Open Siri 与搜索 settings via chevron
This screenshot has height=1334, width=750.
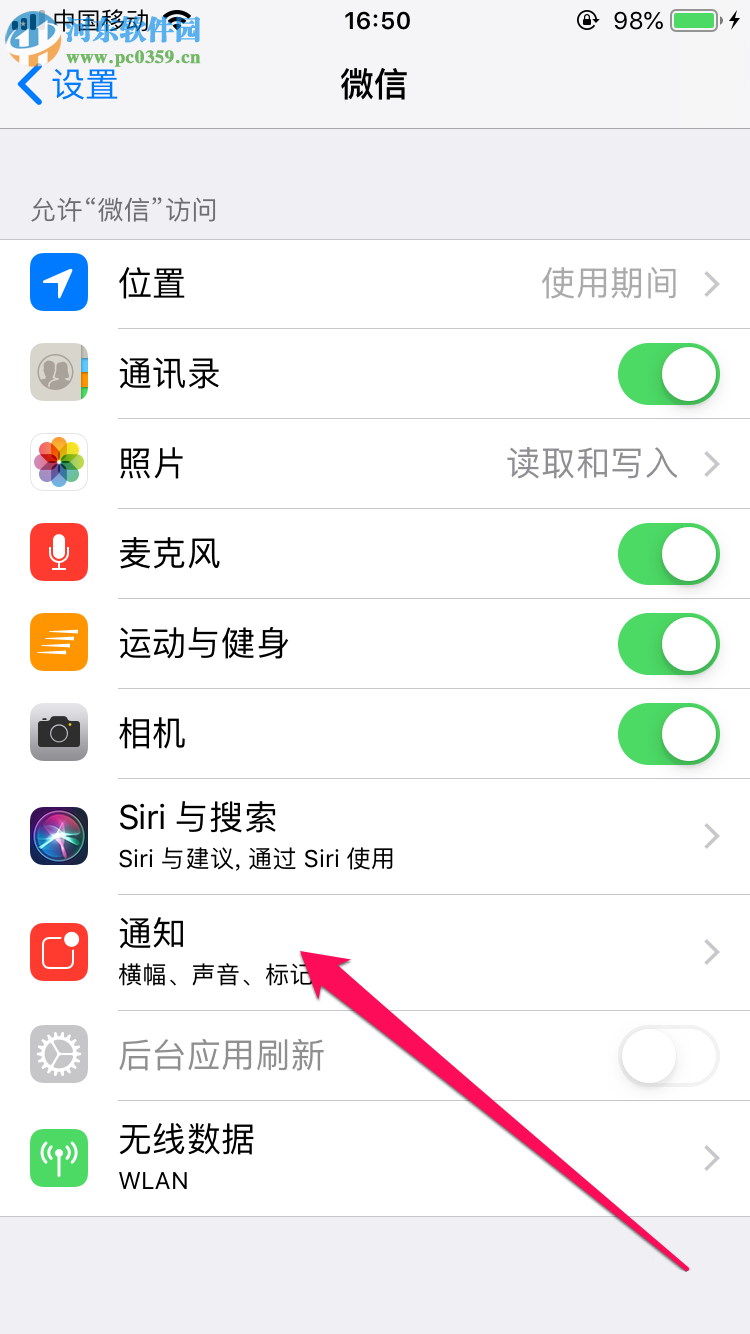point(711,836)
